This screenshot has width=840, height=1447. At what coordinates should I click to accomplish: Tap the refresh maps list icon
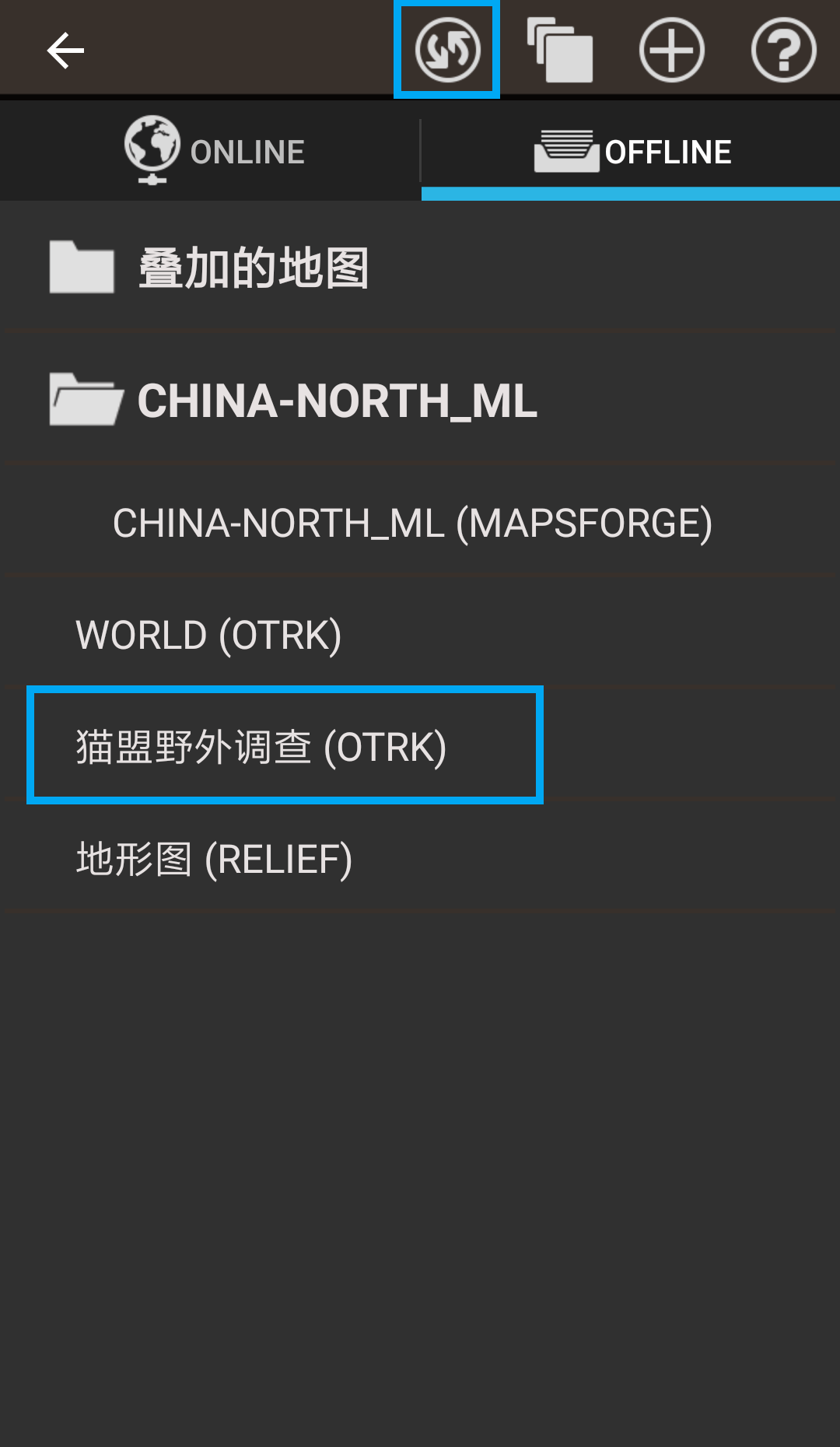coord(447,51)
